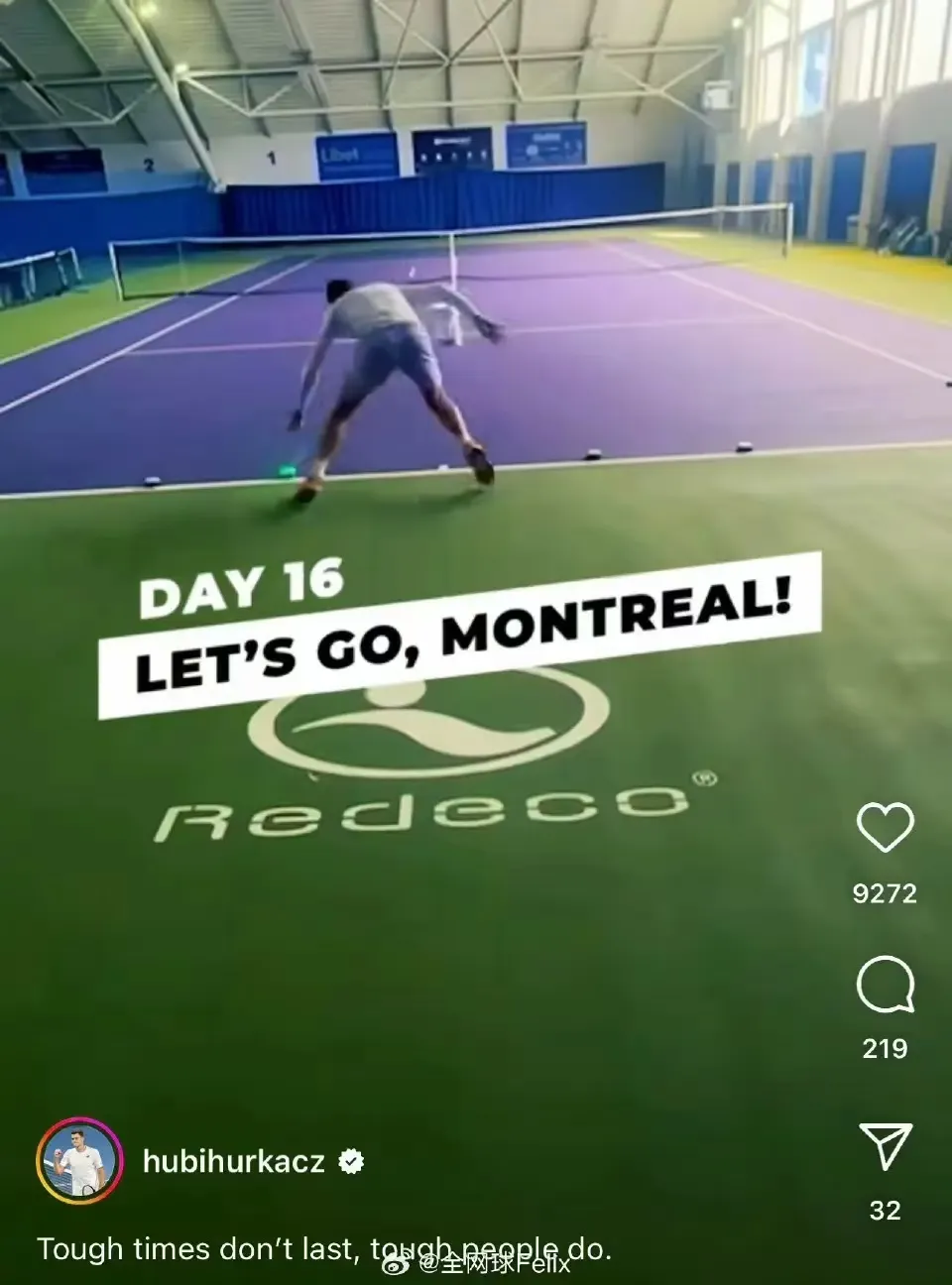The height and width of the screenshot is (1285, 952).
Task: Like this reel with the heart icon
Action: pos(885,828)
